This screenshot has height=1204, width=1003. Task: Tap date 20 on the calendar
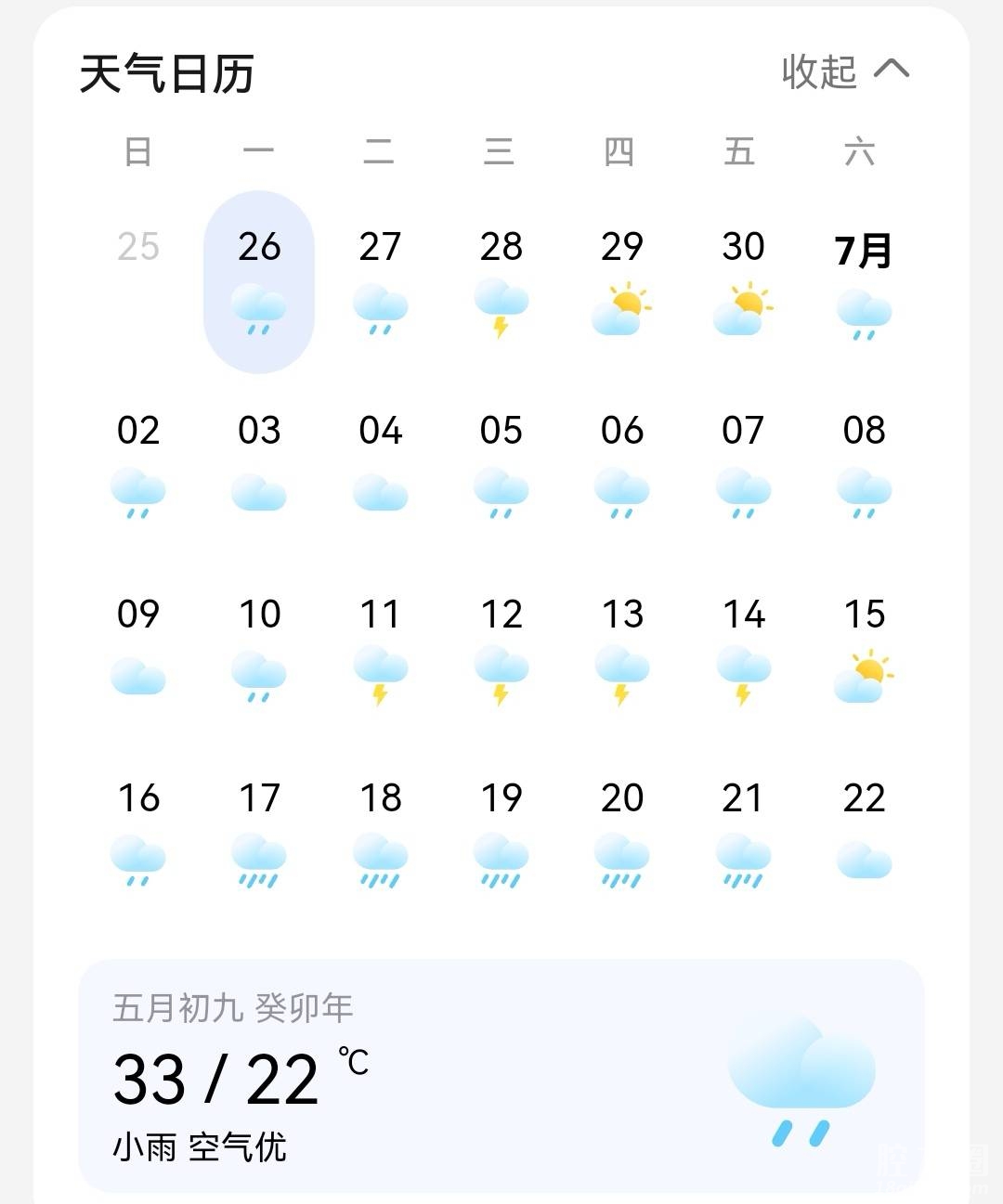click(621, 832)
